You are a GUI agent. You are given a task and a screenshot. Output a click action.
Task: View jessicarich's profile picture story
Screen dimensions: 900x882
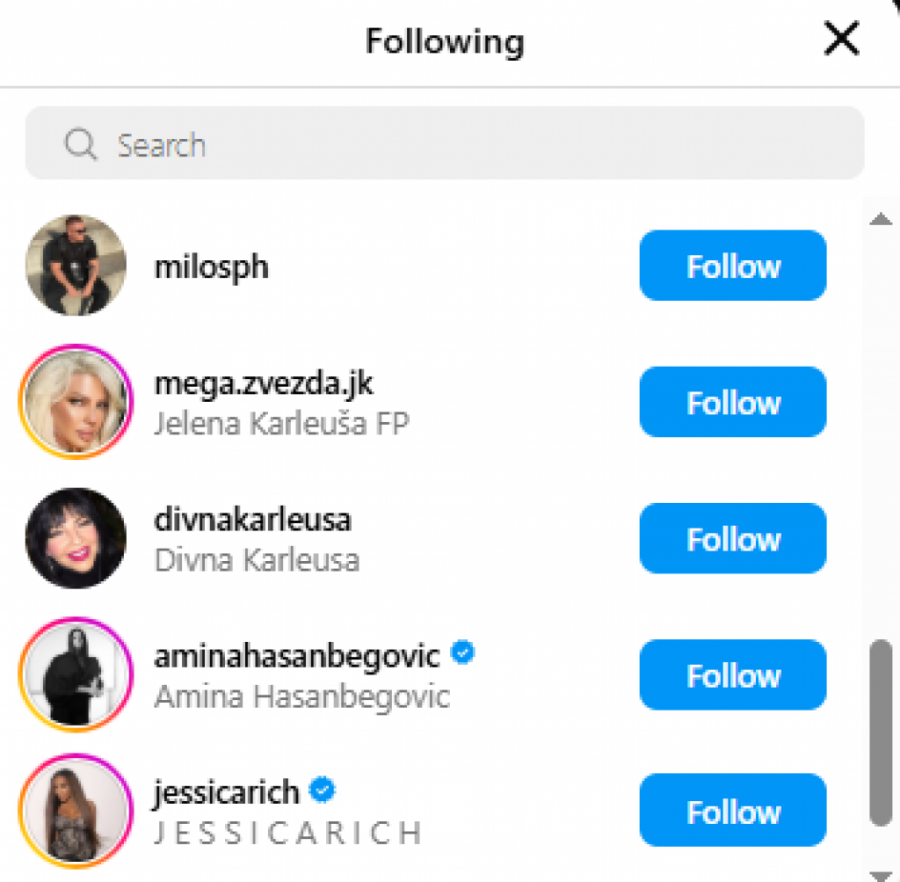pyautogui.click(x=76, y=811)
